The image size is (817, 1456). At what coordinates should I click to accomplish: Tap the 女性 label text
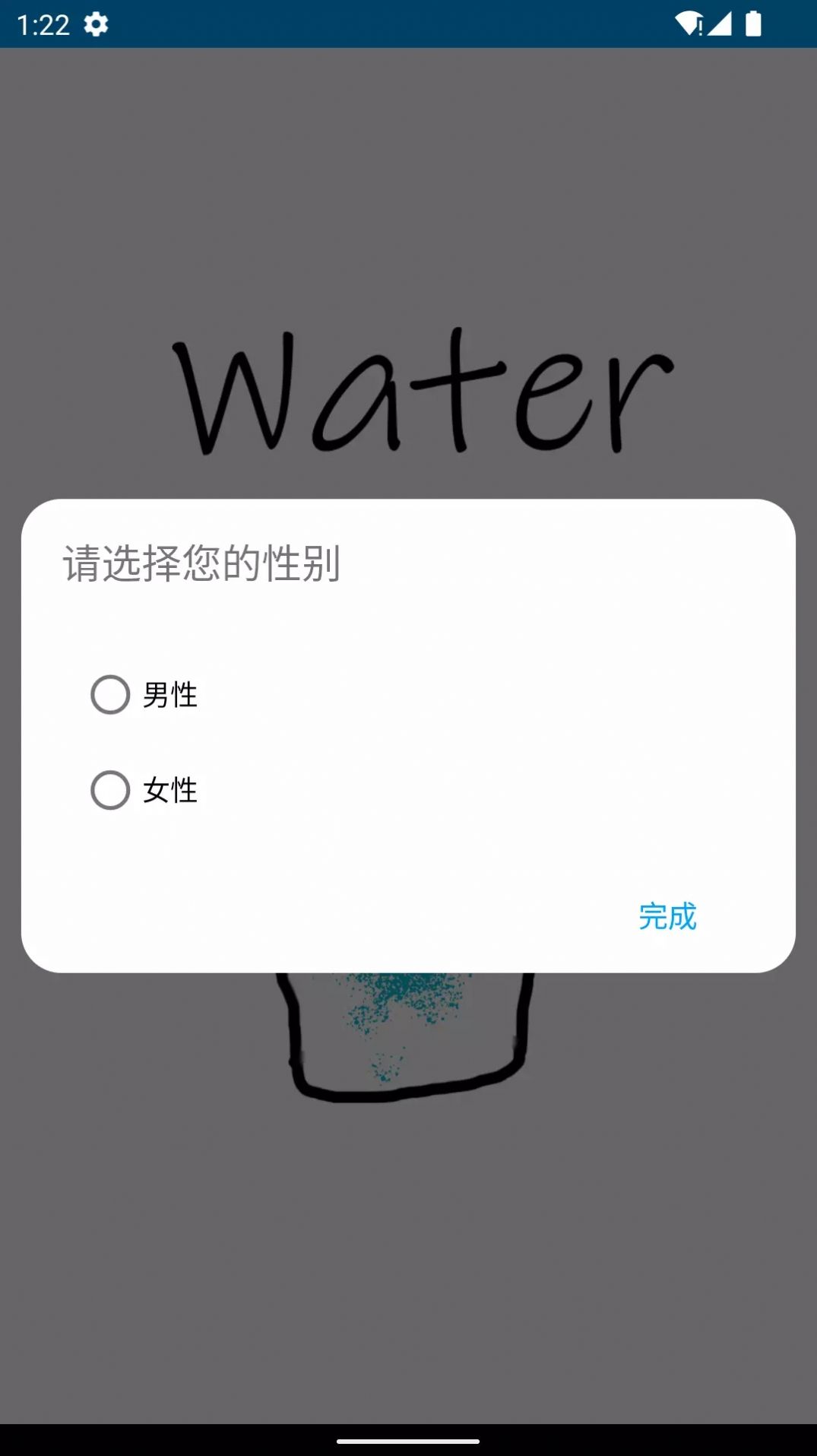[169, 791]
